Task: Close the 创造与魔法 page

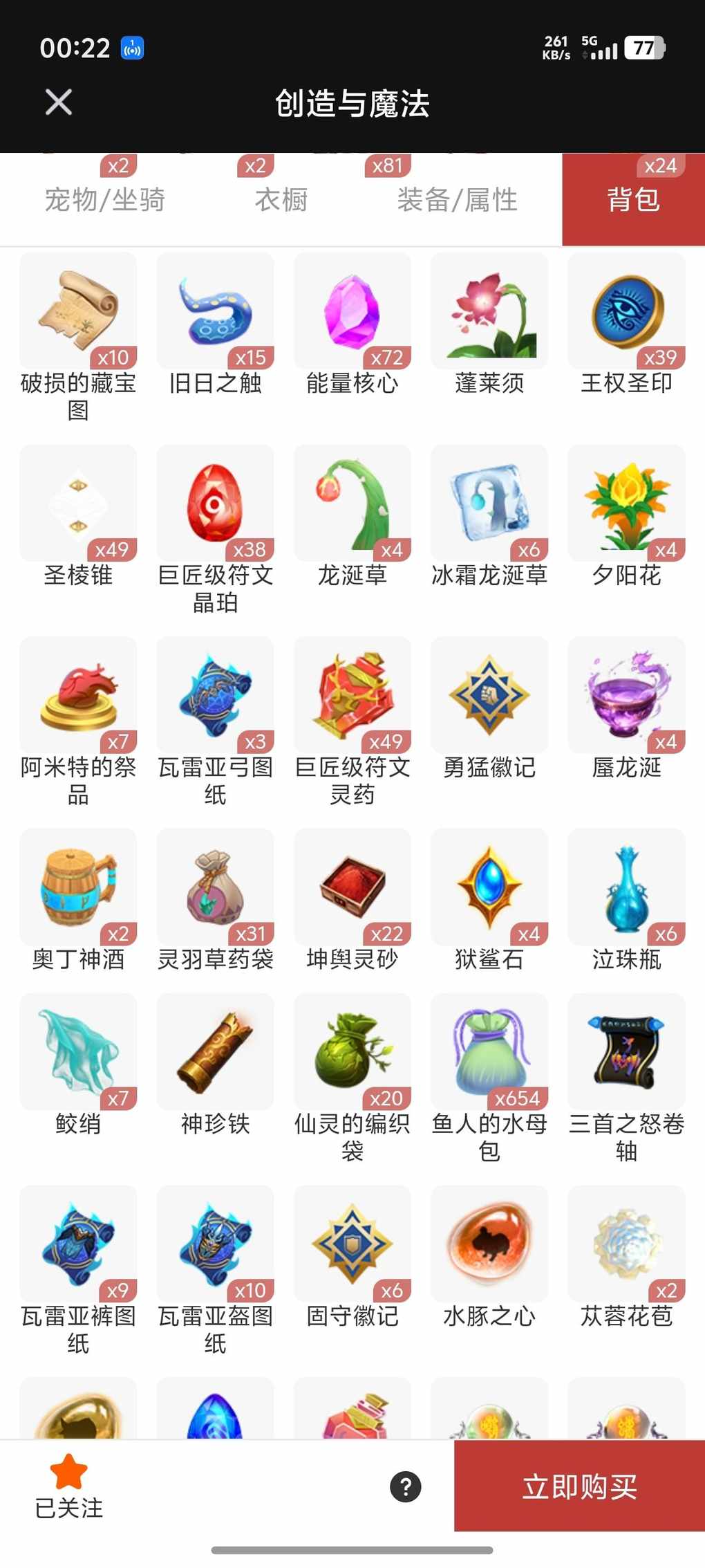Action: [59, 102]
